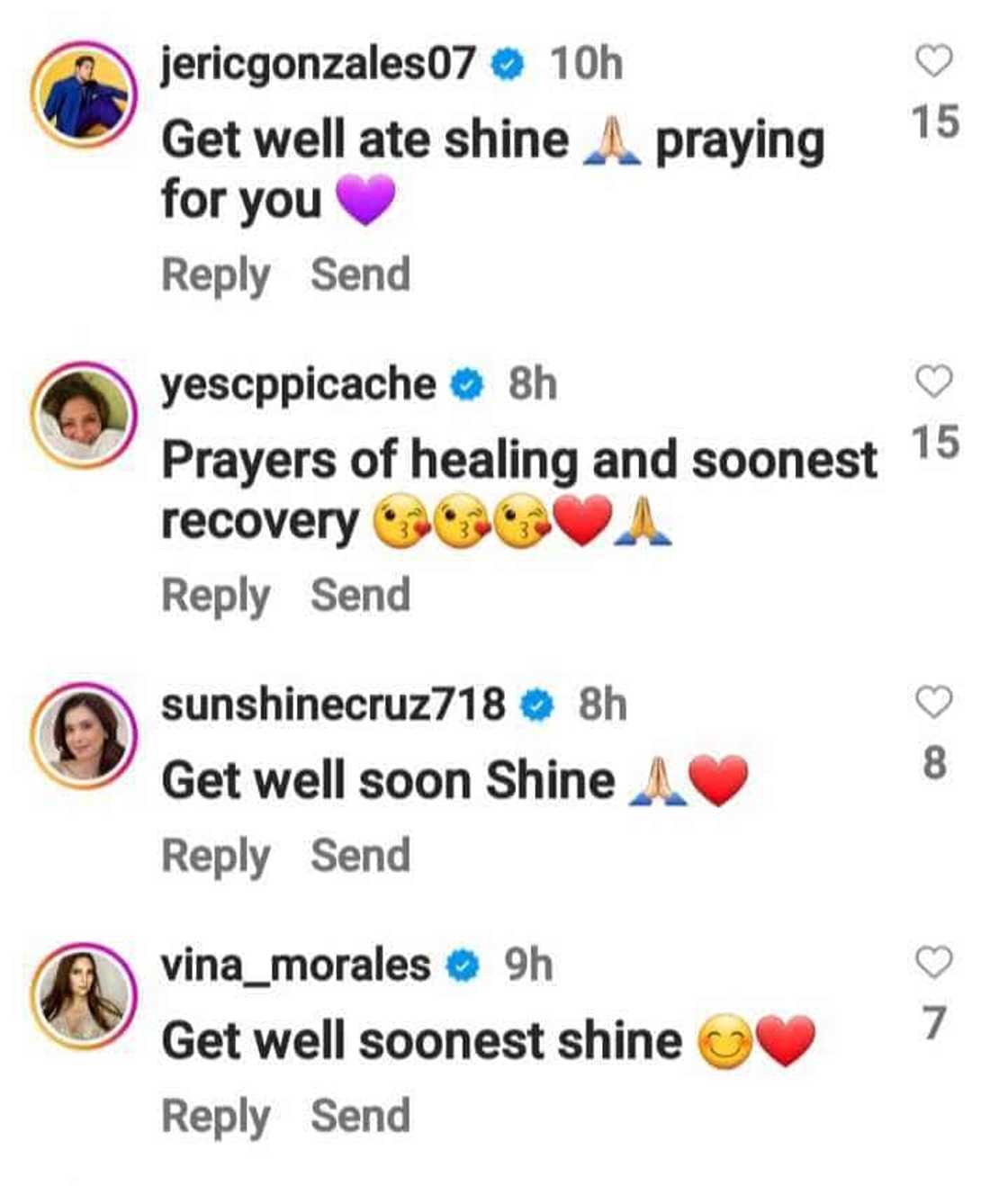
Task: Reply to sunshinecruz718's comment
Action: [x=215, y=856]
